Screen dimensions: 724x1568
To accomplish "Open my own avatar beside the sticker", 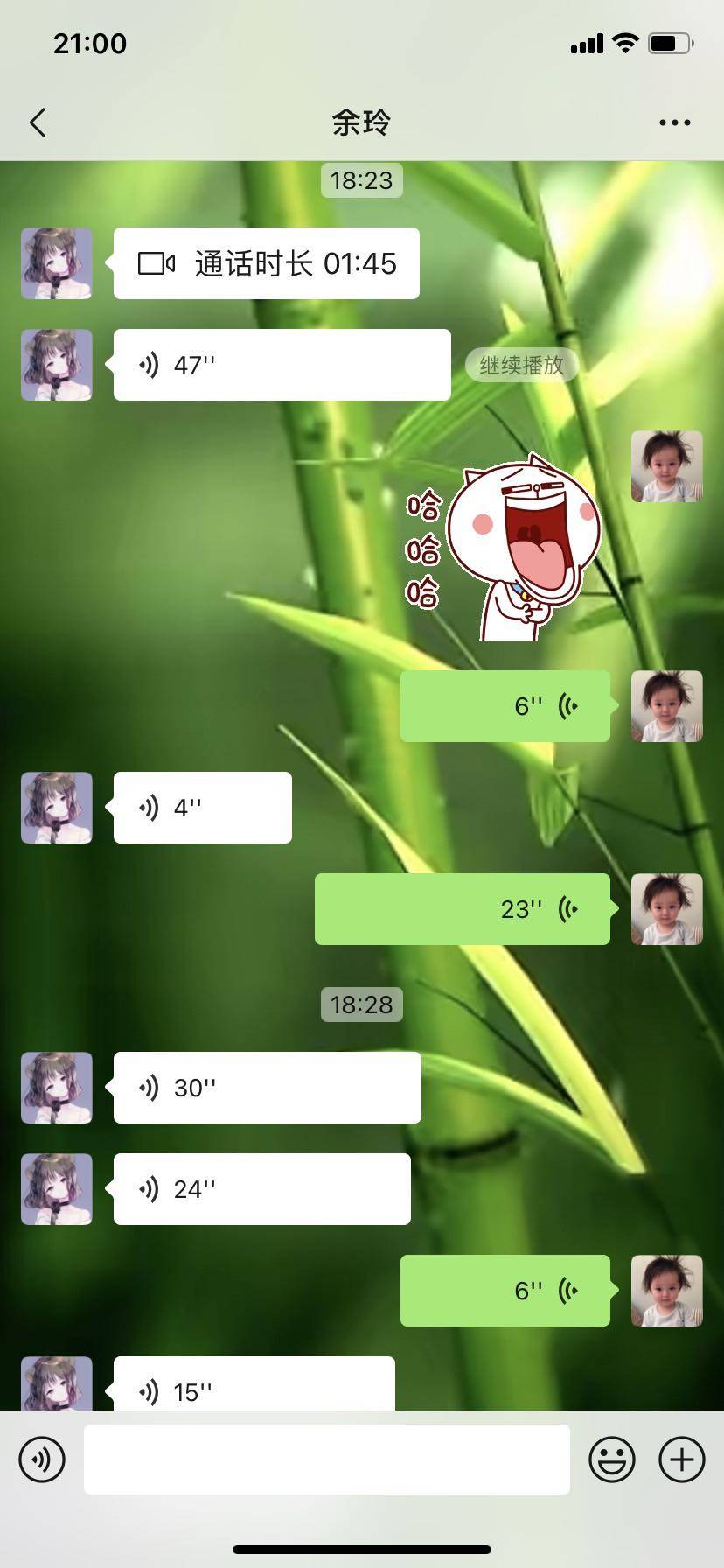I will [x=666, y=466].
